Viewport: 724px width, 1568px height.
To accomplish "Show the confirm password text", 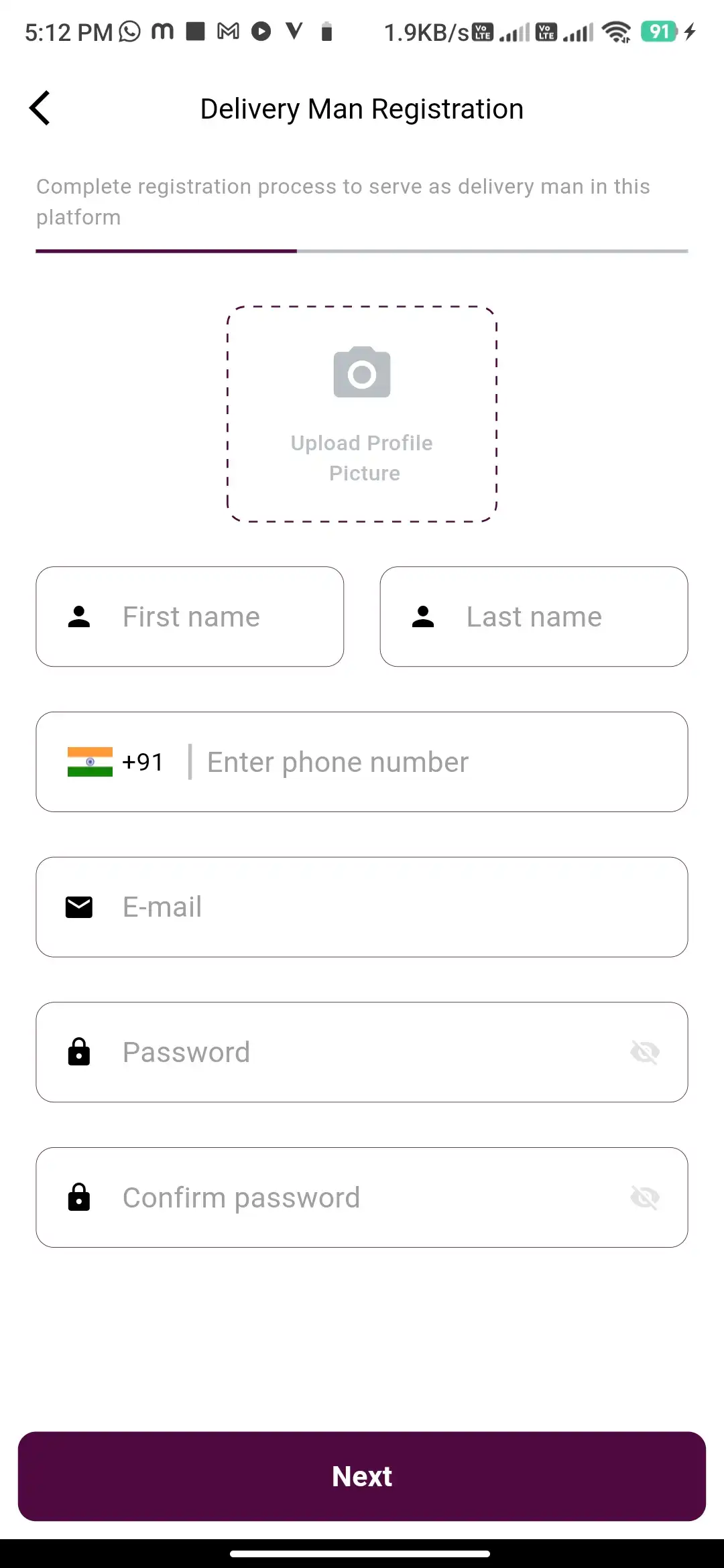I will (644, 1197).
